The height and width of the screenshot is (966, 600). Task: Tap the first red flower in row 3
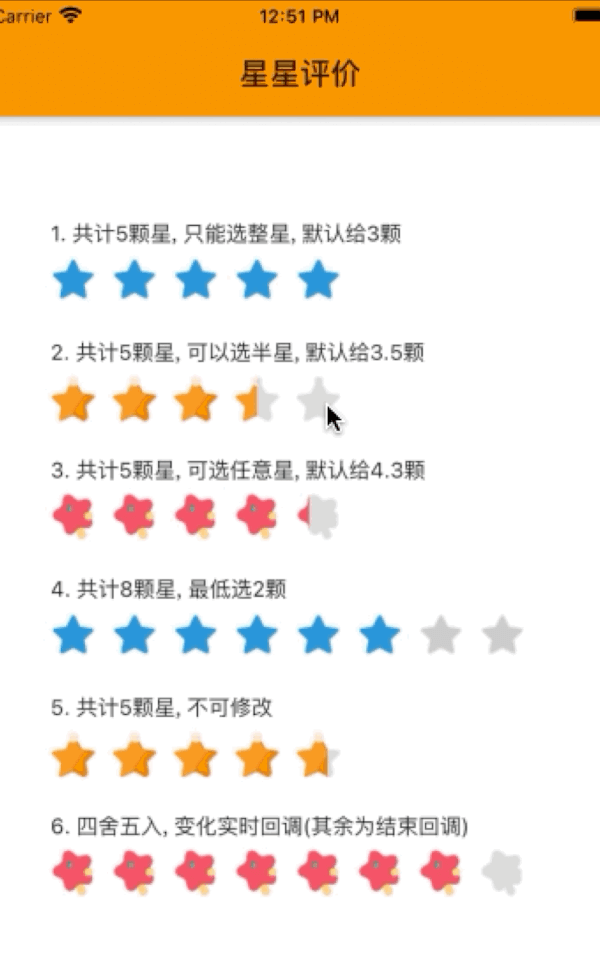(73, 516)
